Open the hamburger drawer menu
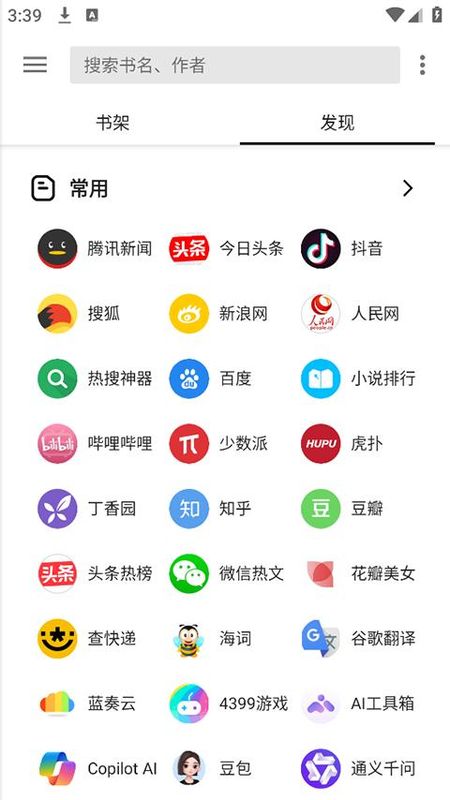This screenshot has width=450, height=800. 35,65
